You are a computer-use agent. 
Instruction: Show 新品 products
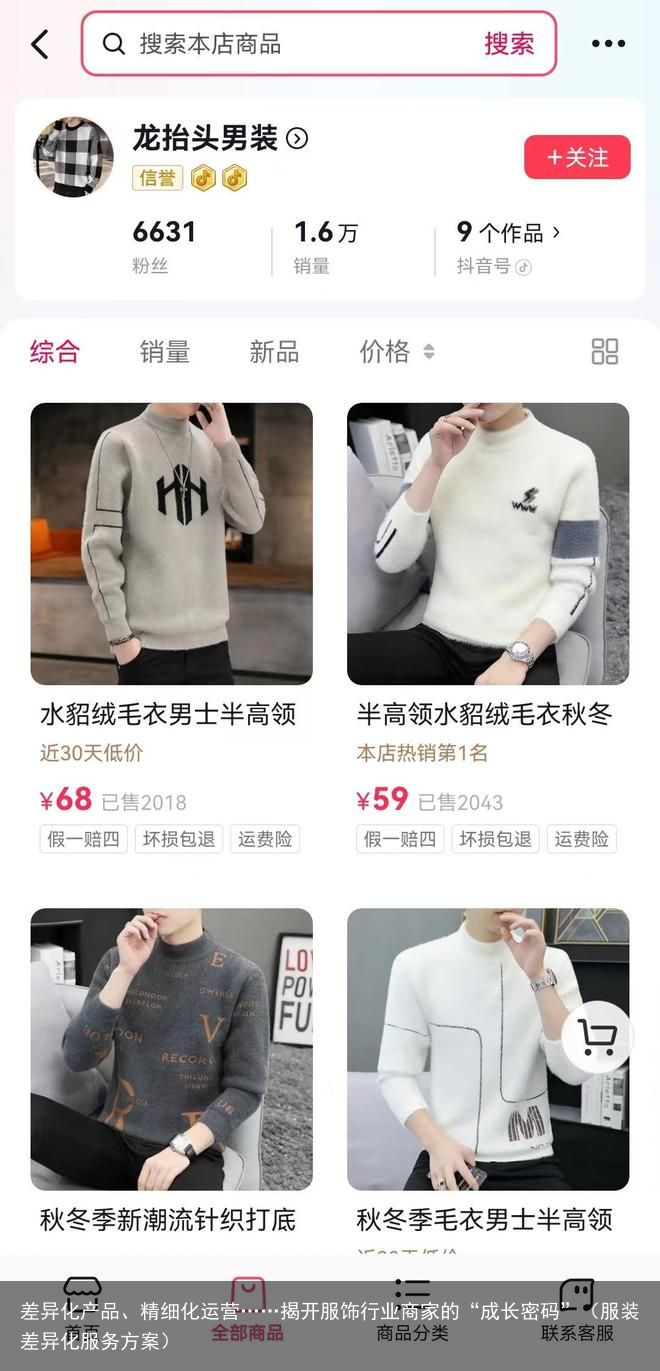click(274, 351)
